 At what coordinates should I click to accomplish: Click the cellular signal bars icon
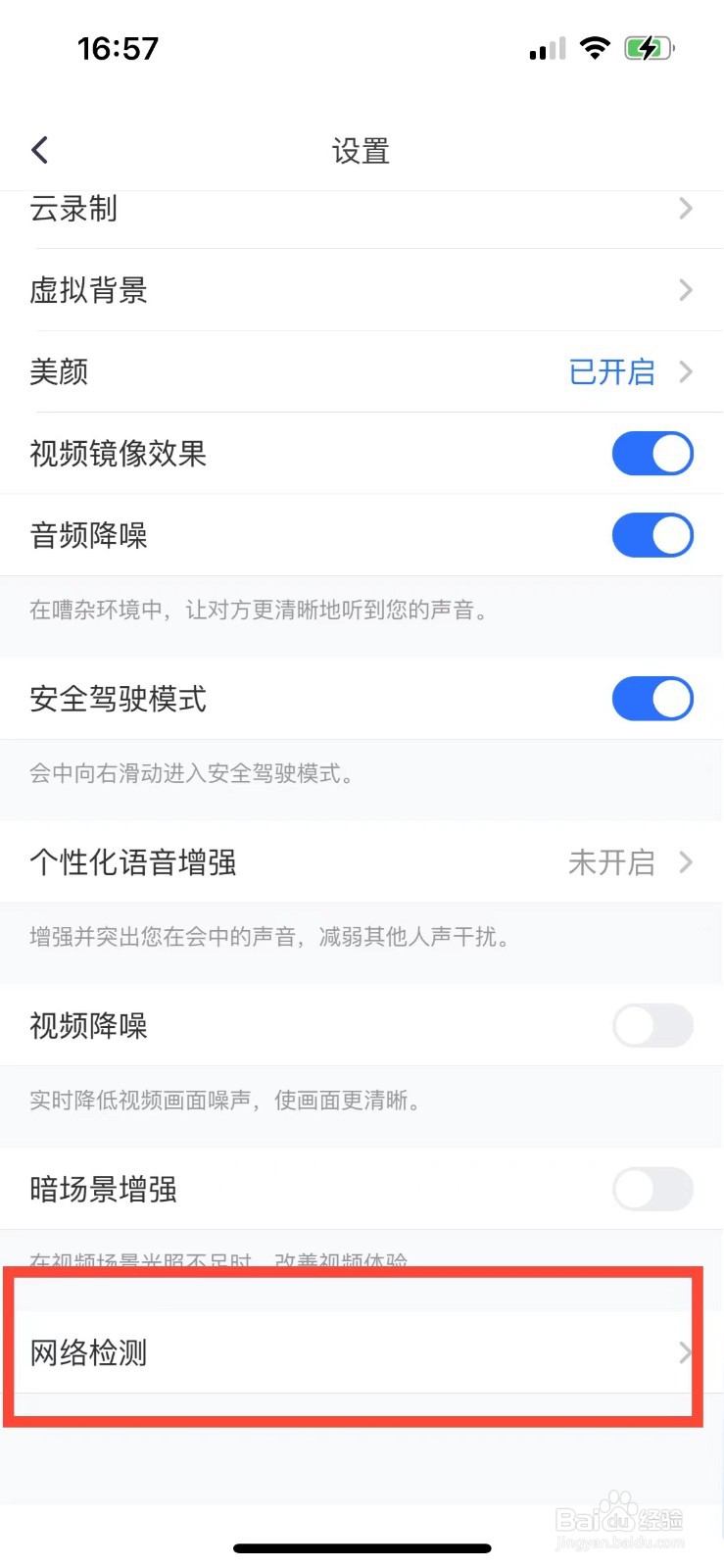pyautogui.click(x=546, y=47)
